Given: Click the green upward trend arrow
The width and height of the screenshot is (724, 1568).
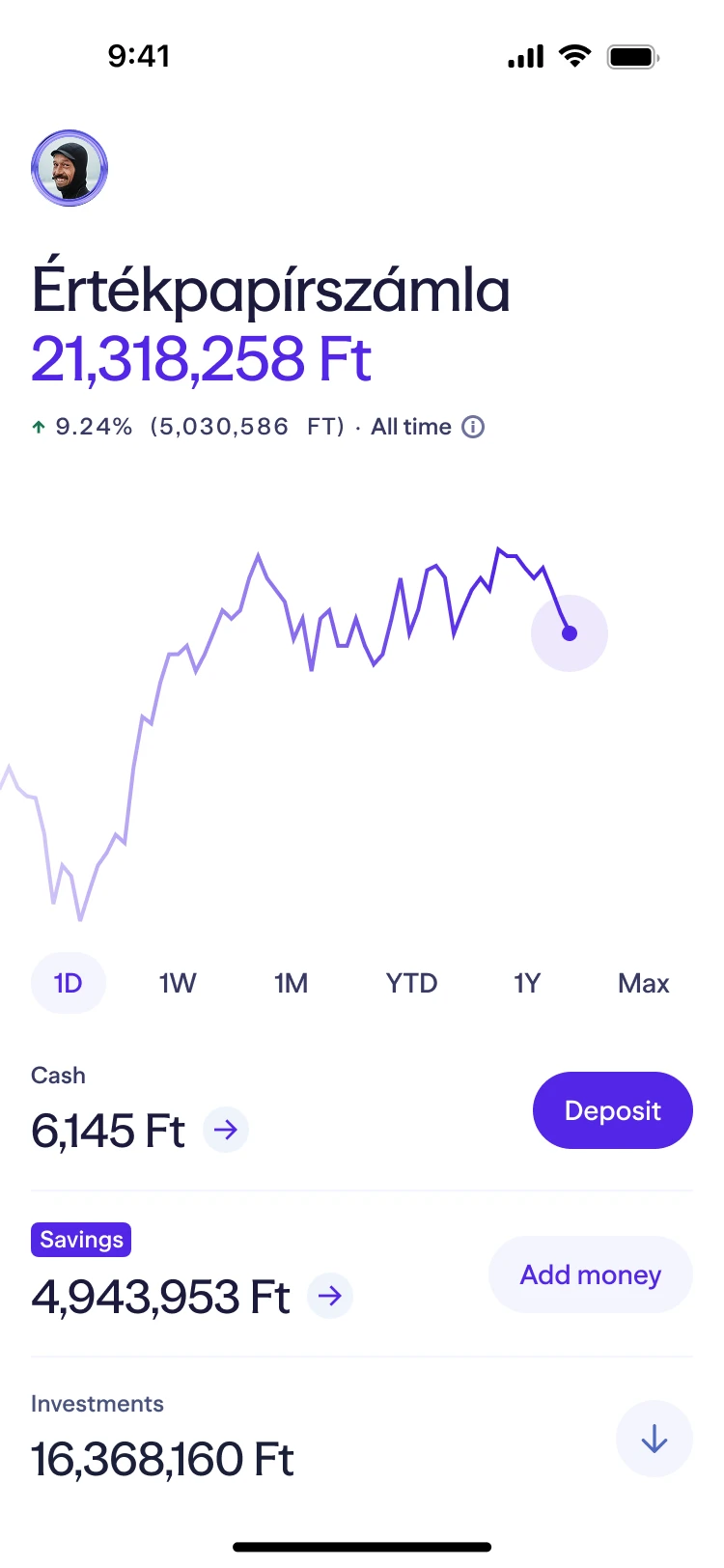Looking at the screenshot, I should pos(39,426).
